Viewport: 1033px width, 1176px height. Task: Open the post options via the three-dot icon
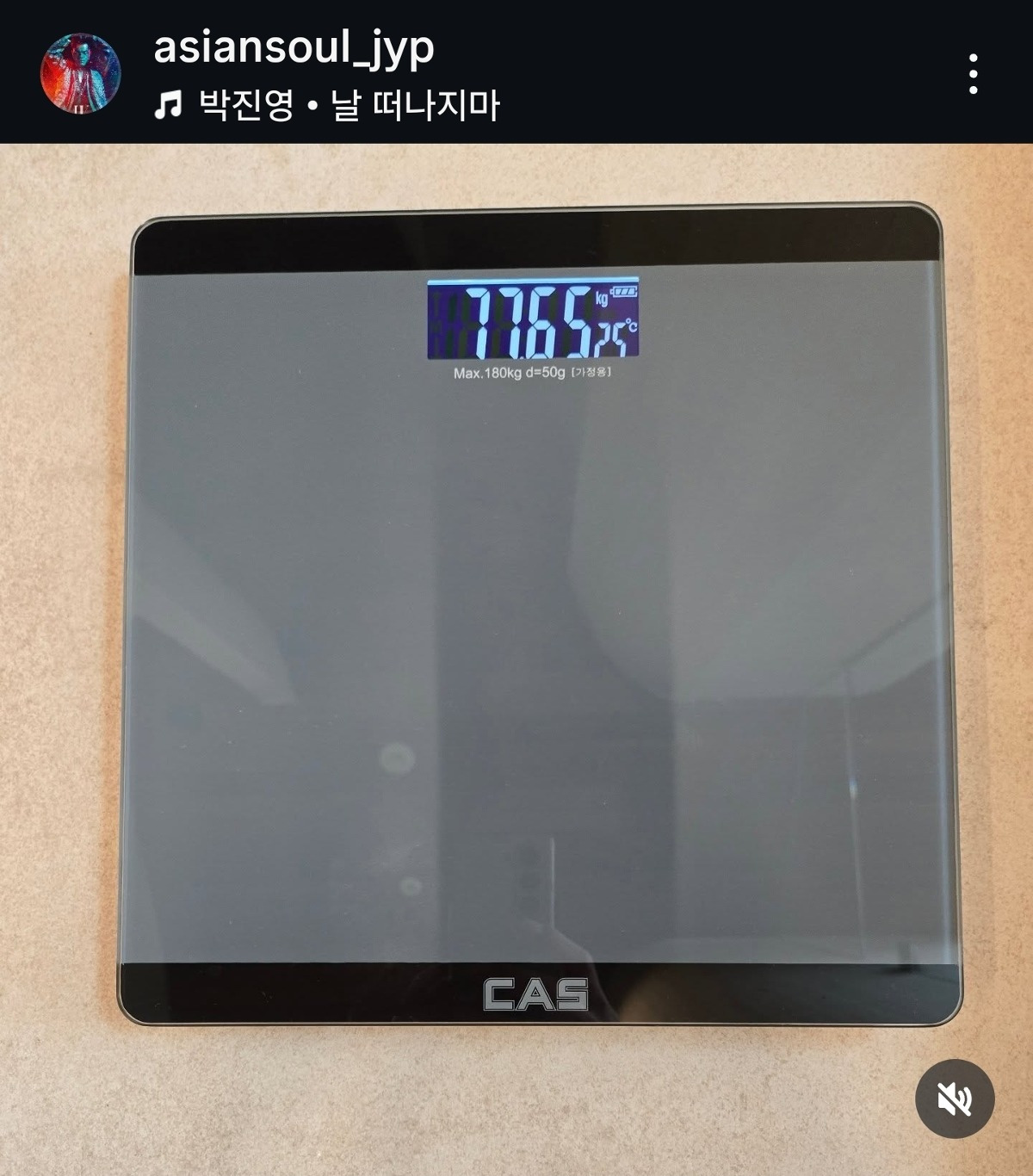(x=974, y=72)
